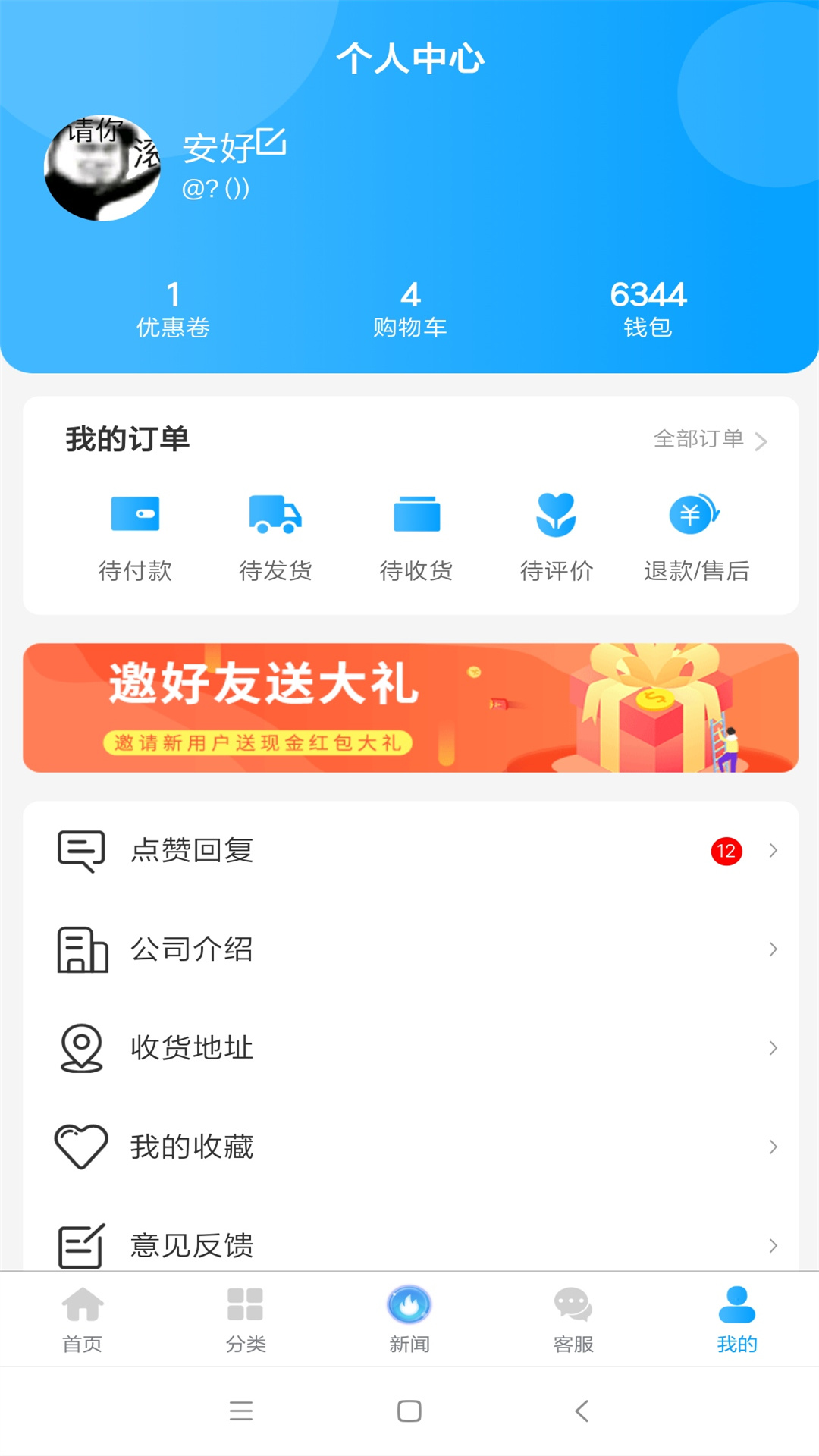819x1456 pixels.
Task: Open 退款/售后 refund and after-sales
Action: tap(696, 537)
